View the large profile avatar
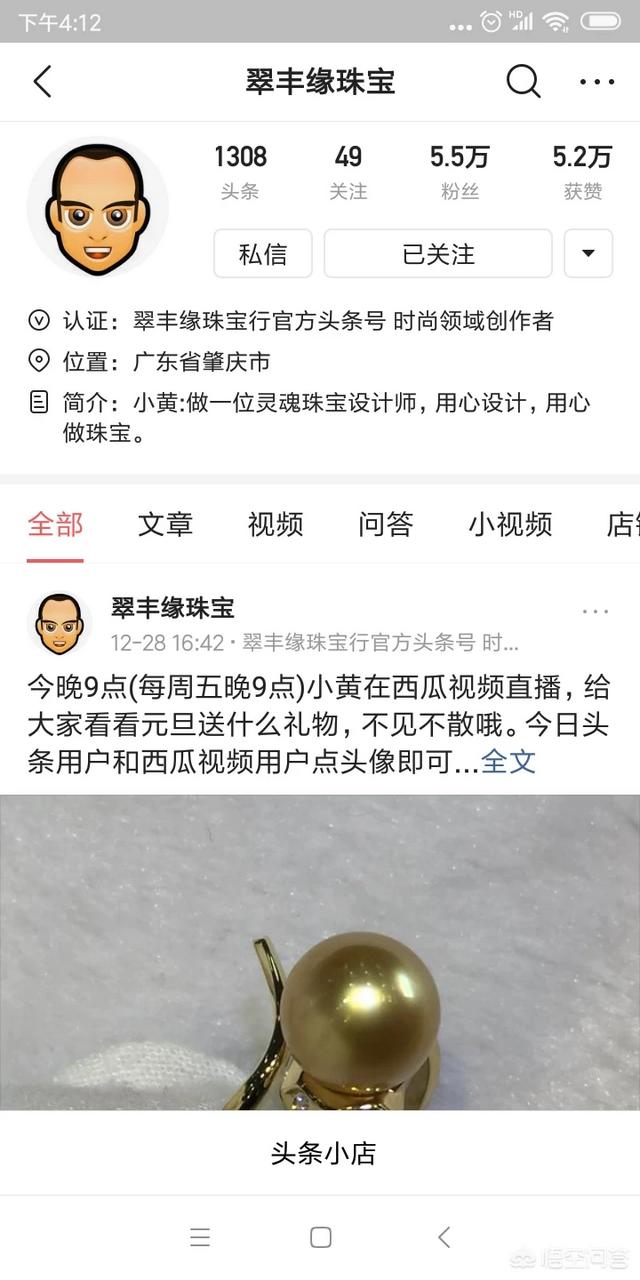 tap(98, 208)
